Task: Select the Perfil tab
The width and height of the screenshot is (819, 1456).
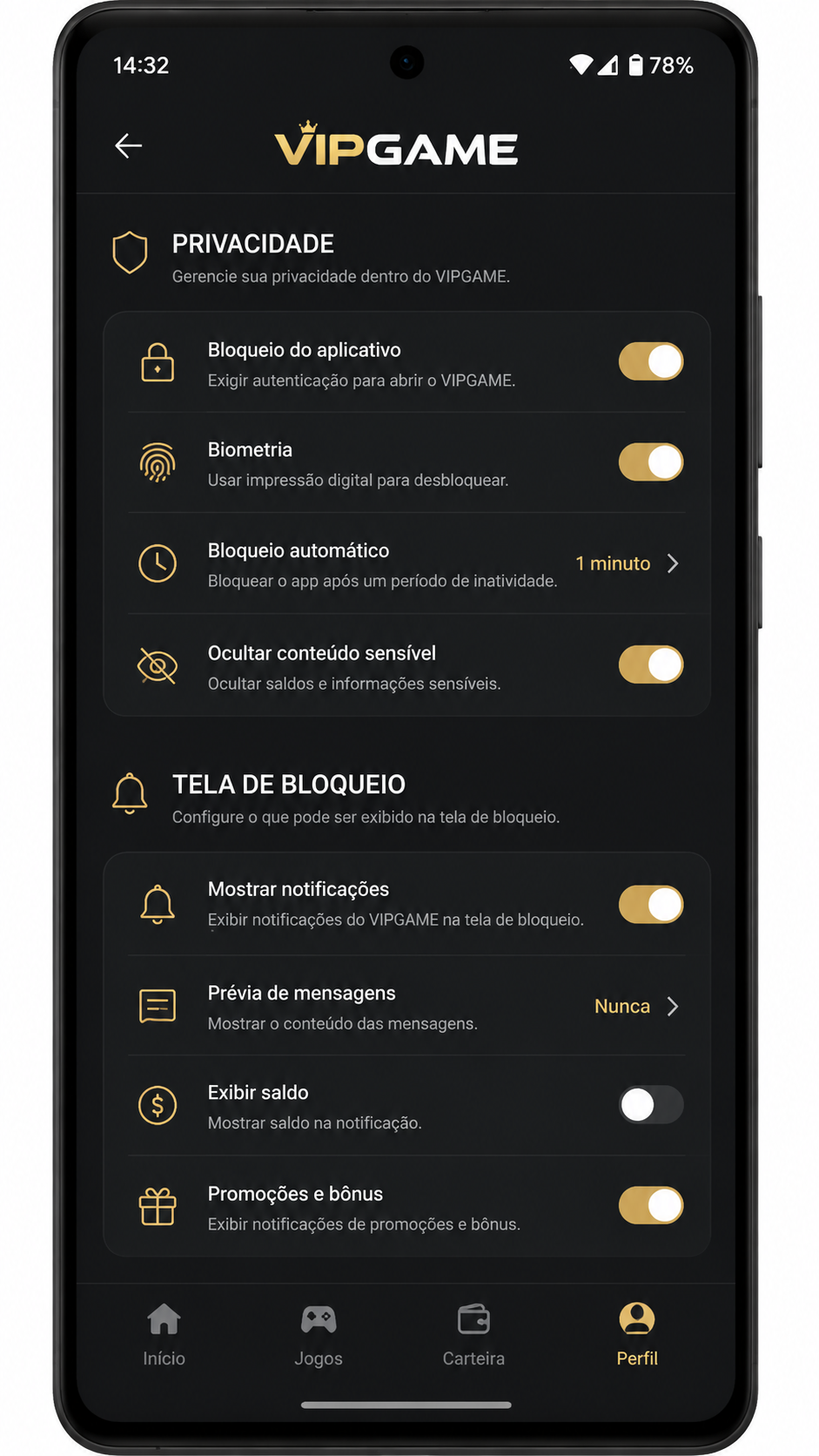Action: [x=637, y=1335]
